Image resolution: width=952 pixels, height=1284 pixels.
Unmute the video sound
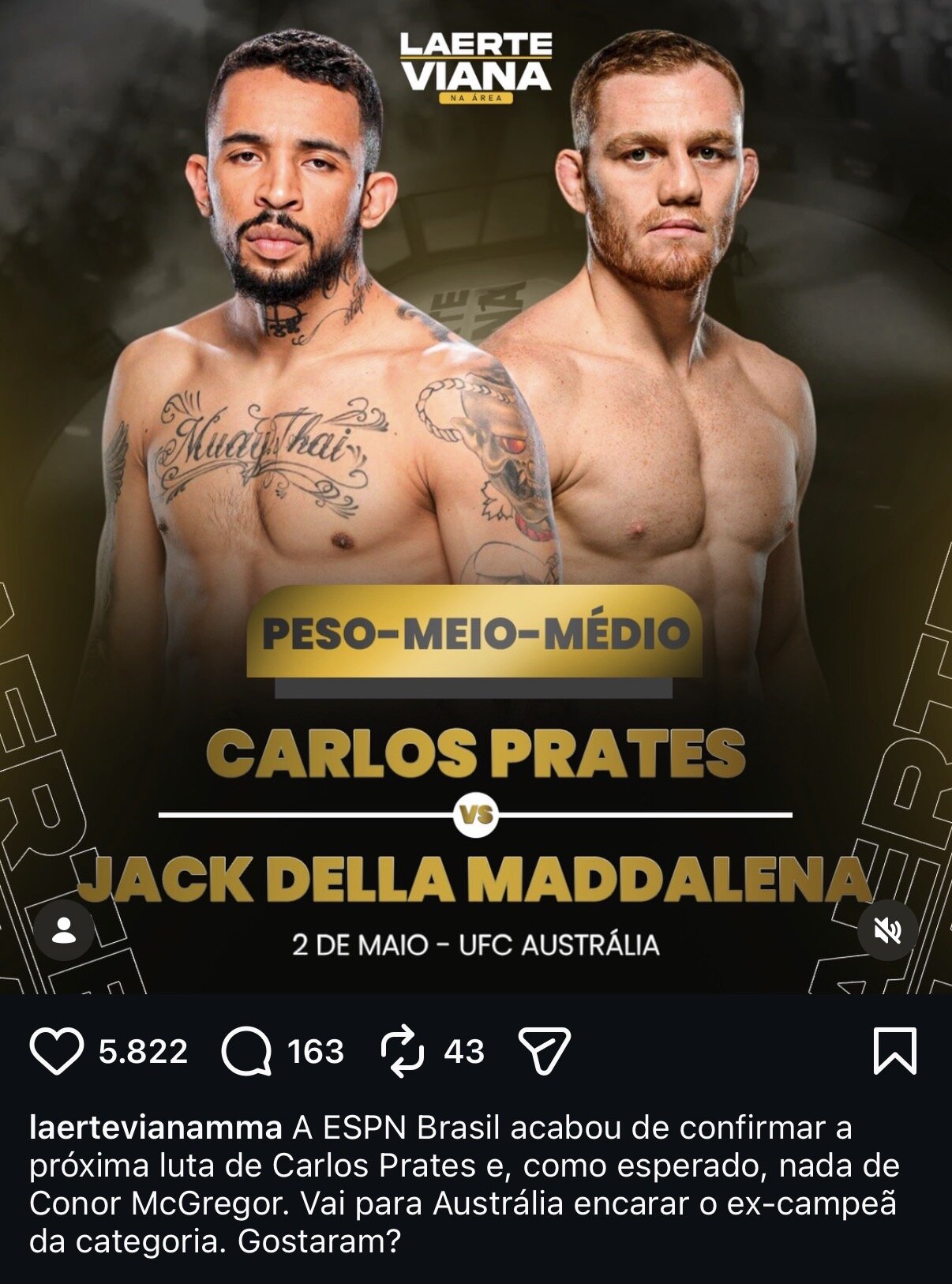pos(887,931)
